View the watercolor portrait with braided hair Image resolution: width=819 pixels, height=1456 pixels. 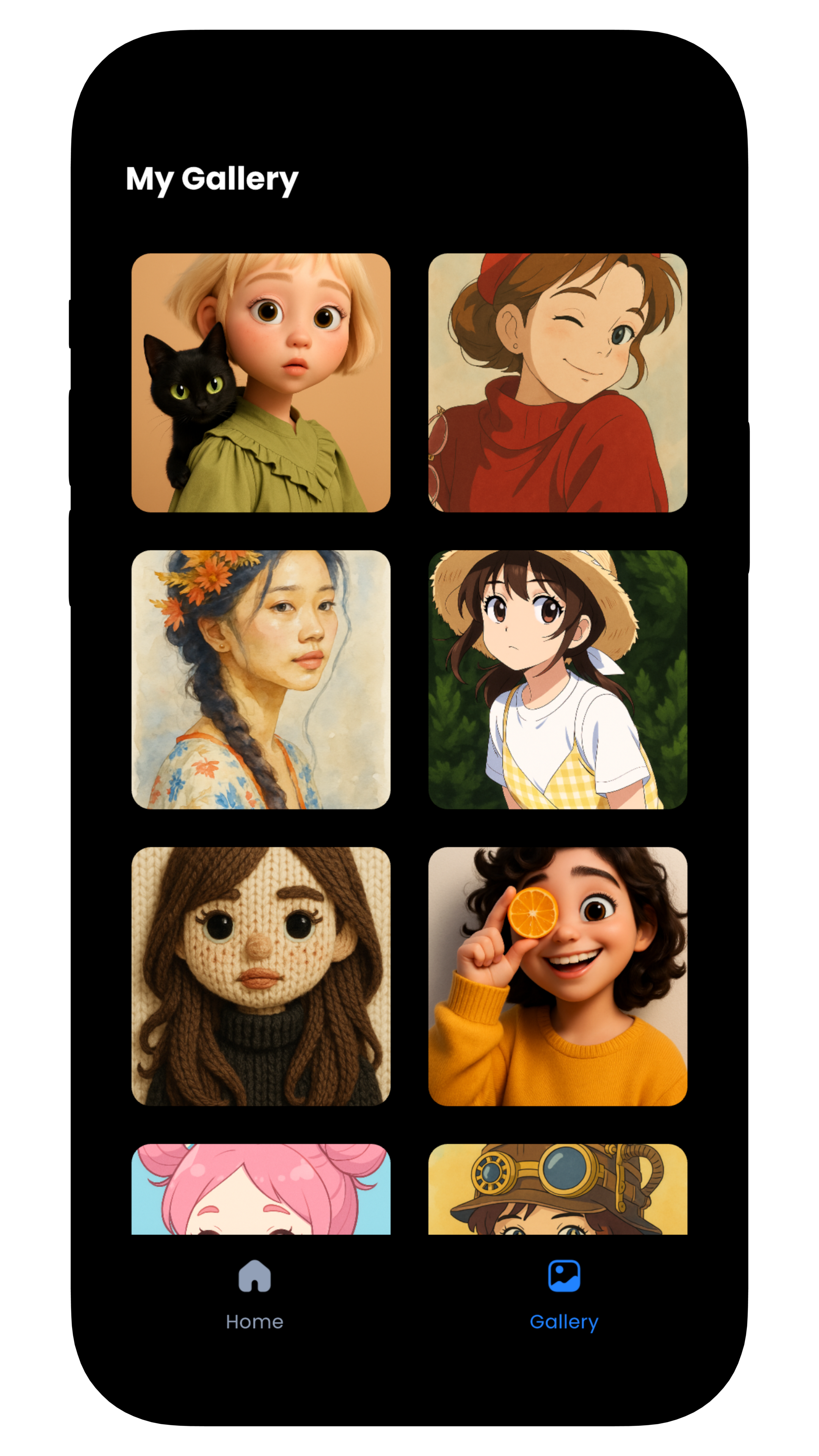pyautogui.click(x=260, y=679)
